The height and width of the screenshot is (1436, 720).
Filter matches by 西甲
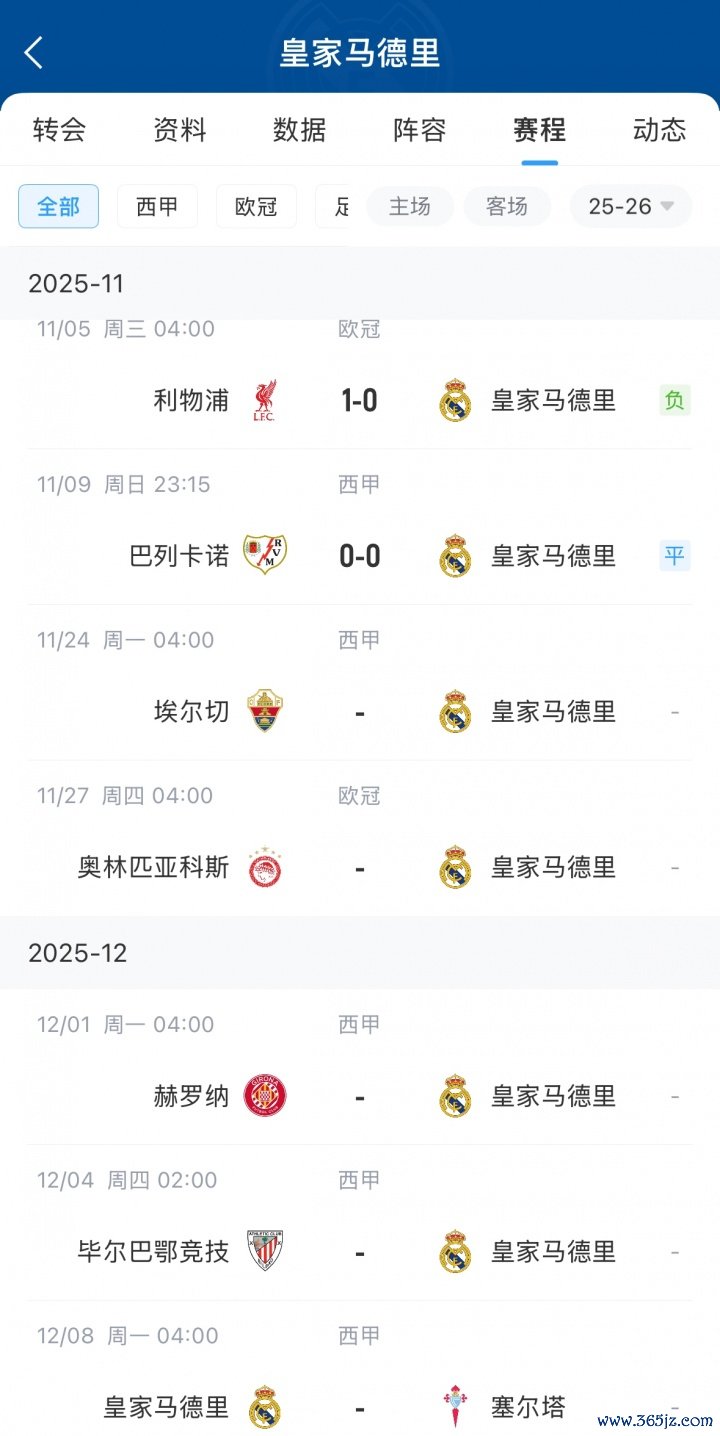pyautogui.click(x=157, y=207)
